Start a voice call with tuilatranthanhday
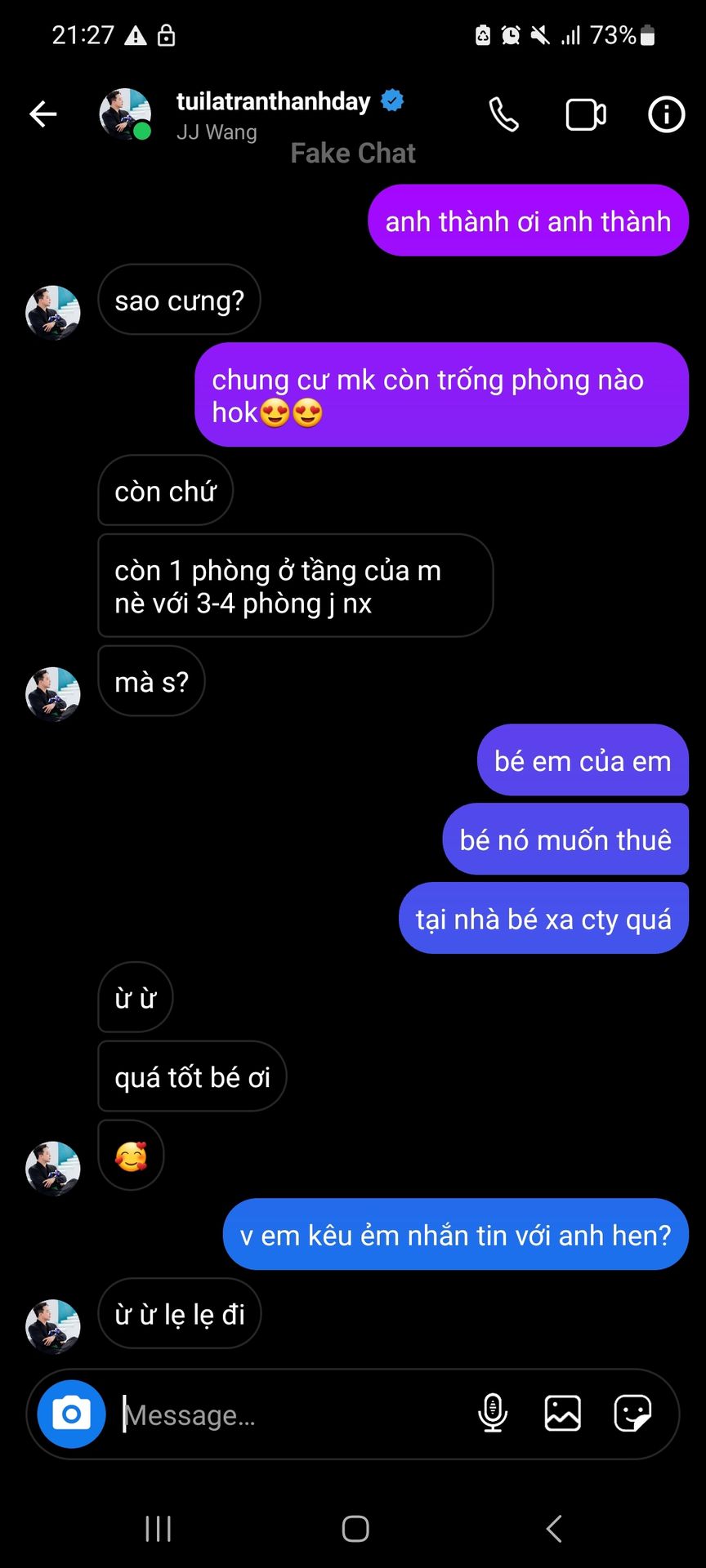Screen dimensions: 706x1568 pos(503,115)
